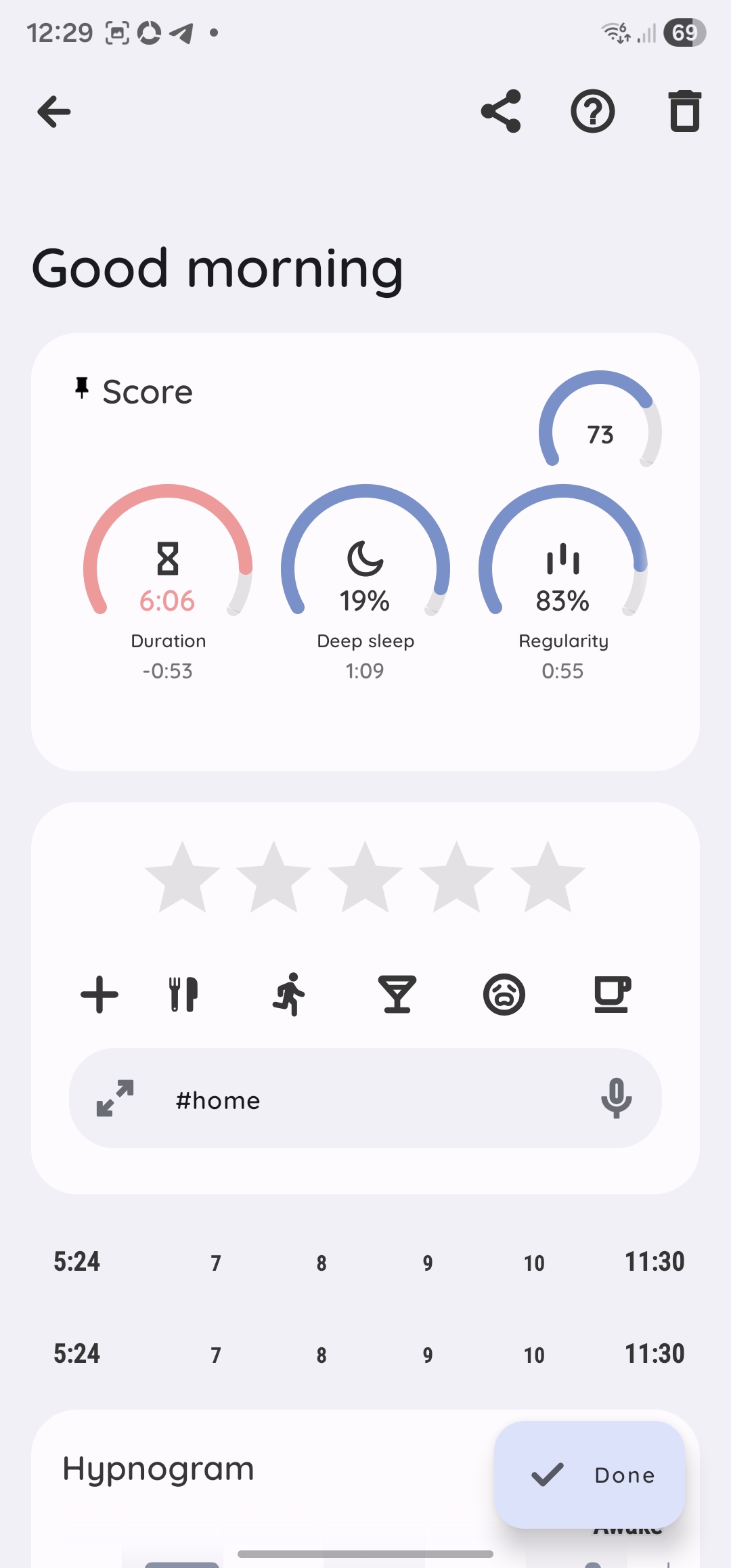Dictate a comment with the microphone
The height and width of the screenshot is (1568, 731).
click(616, 1098)
